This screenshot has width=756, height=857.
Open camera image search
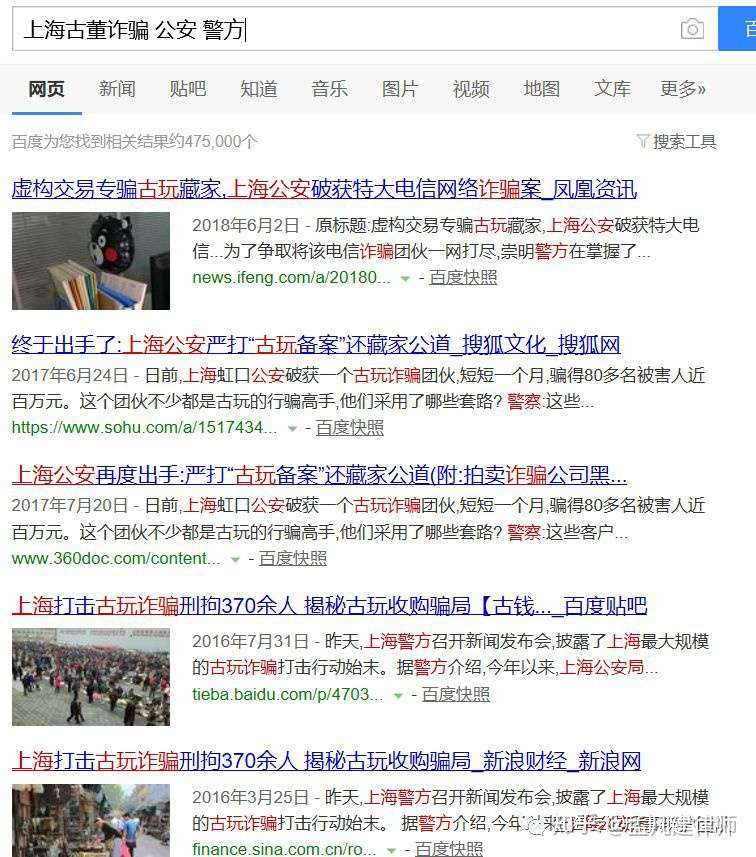[x=692, y=29]
